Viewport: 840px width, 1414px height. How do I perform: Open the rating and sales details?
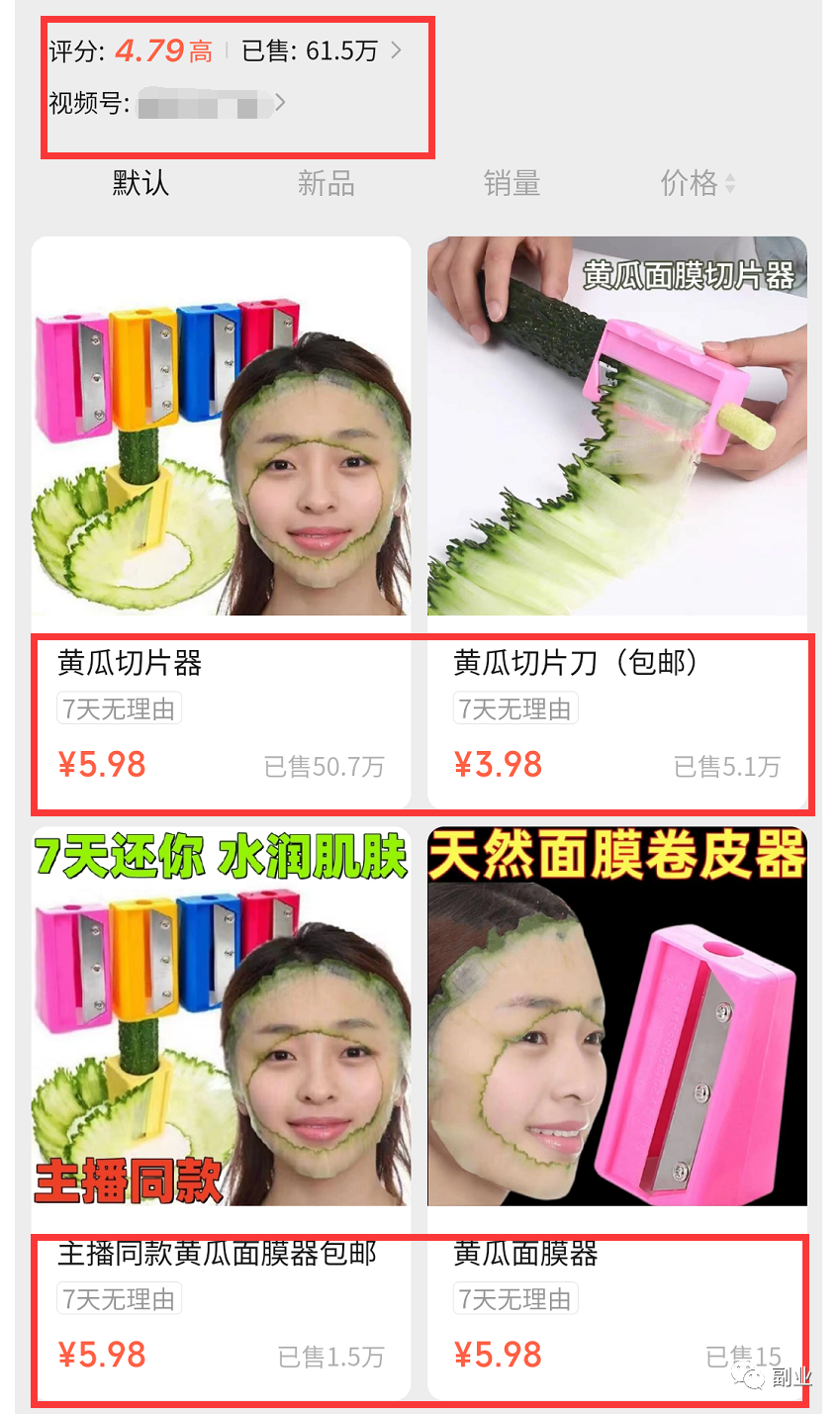coord(396,49)
